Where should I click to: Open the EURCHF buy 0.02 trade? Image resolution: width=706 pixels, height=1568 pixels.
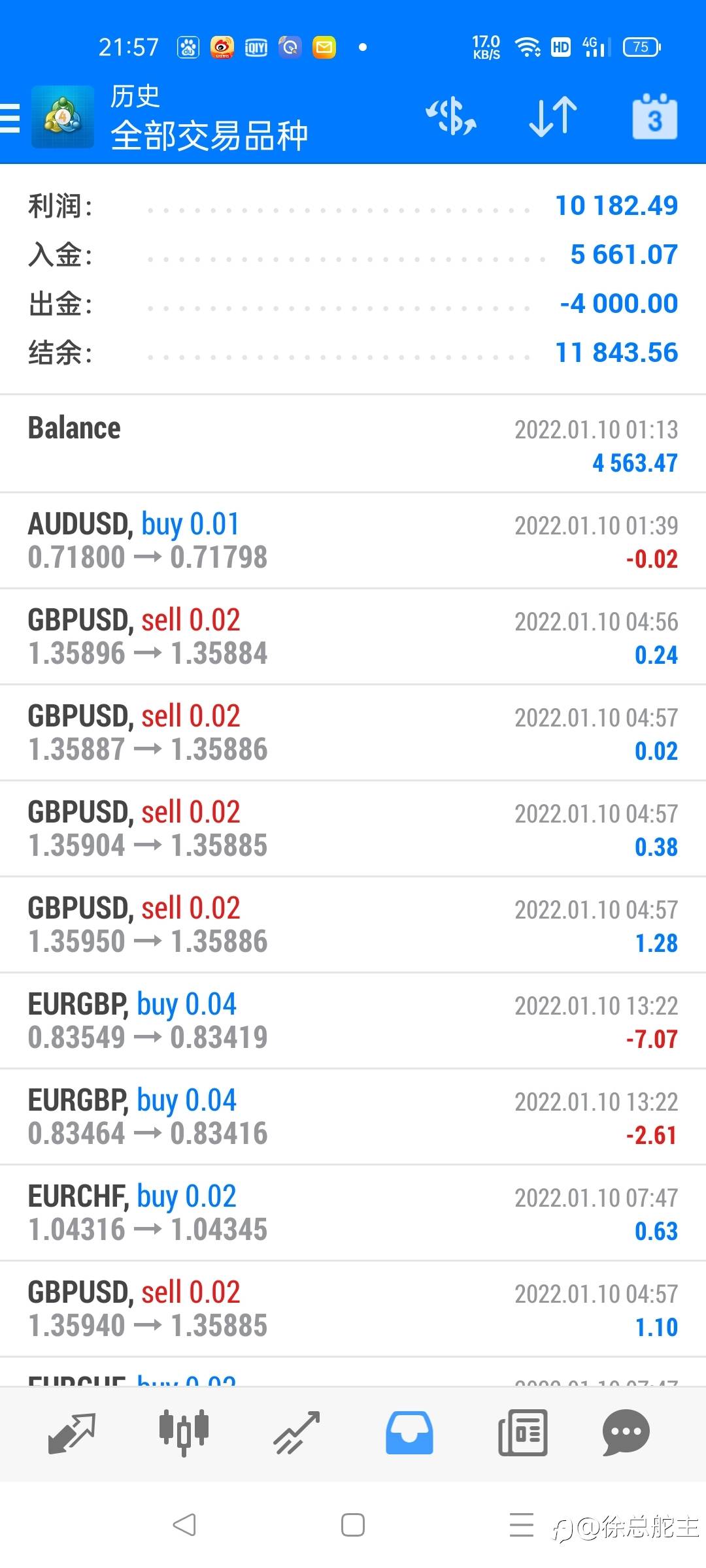tap(353, 1213)
